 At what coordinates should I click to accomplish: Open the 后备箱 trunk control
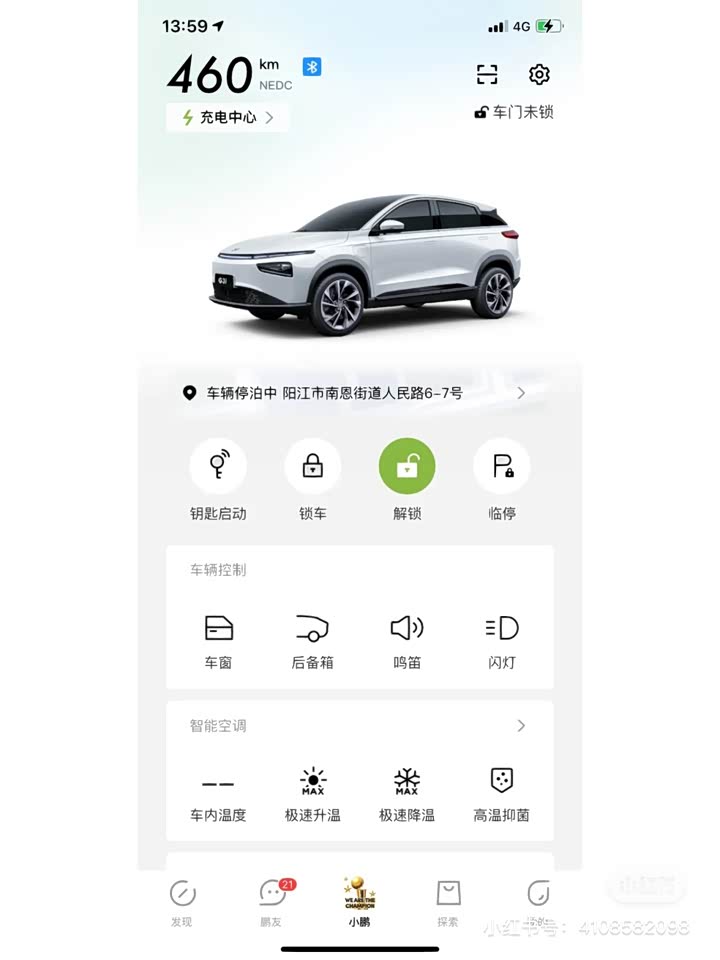312,640
